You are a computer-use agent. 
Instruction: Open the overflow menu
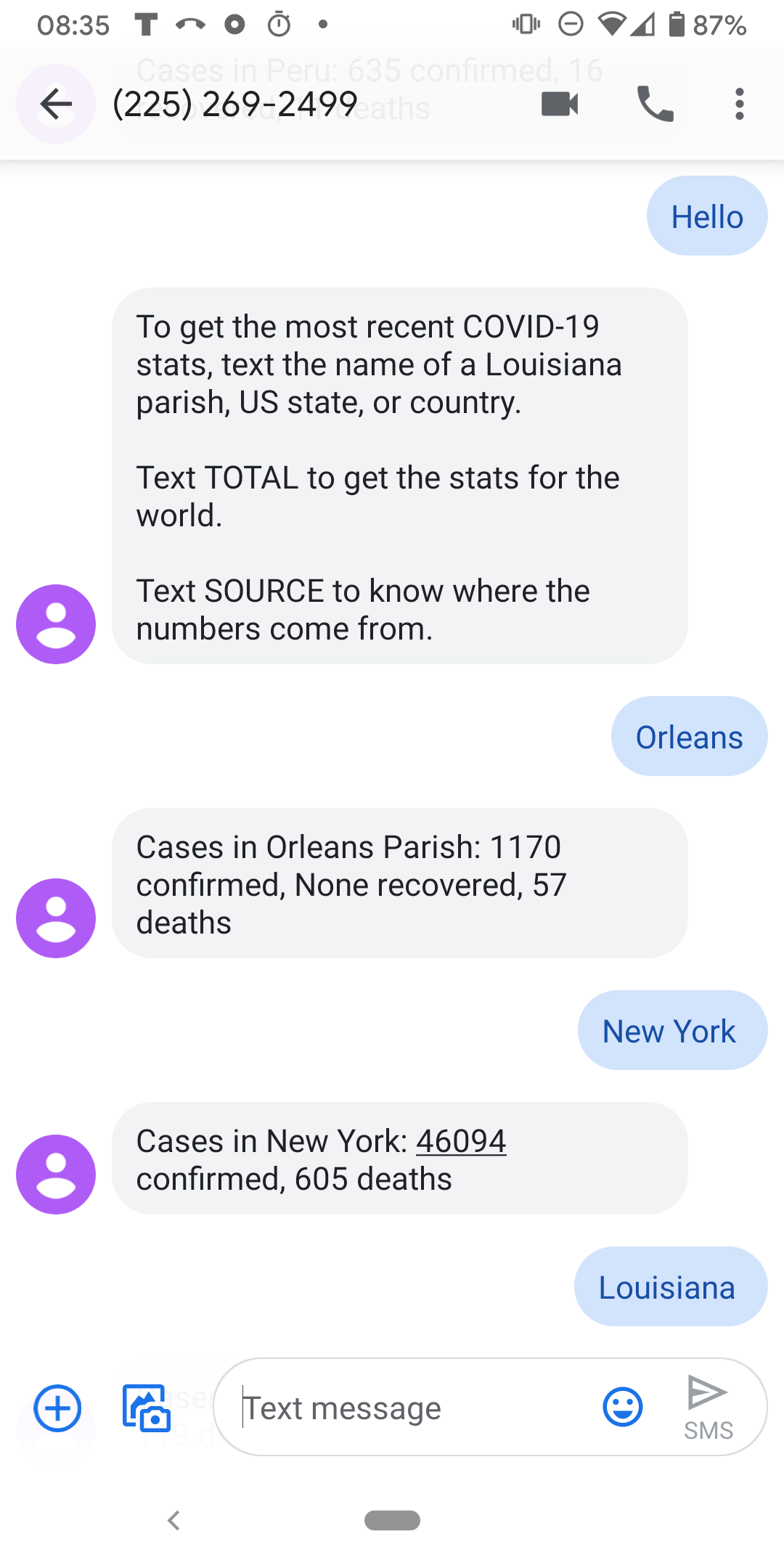pos(740,104)
